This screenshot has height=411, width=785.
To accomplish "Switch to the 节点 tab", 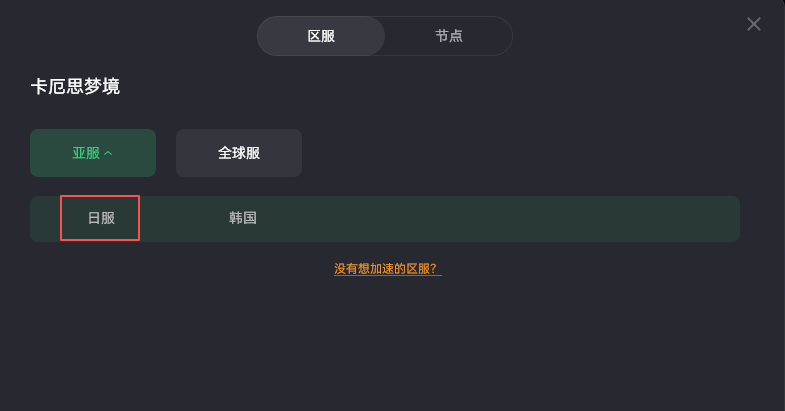I will [x=448, y=36].
